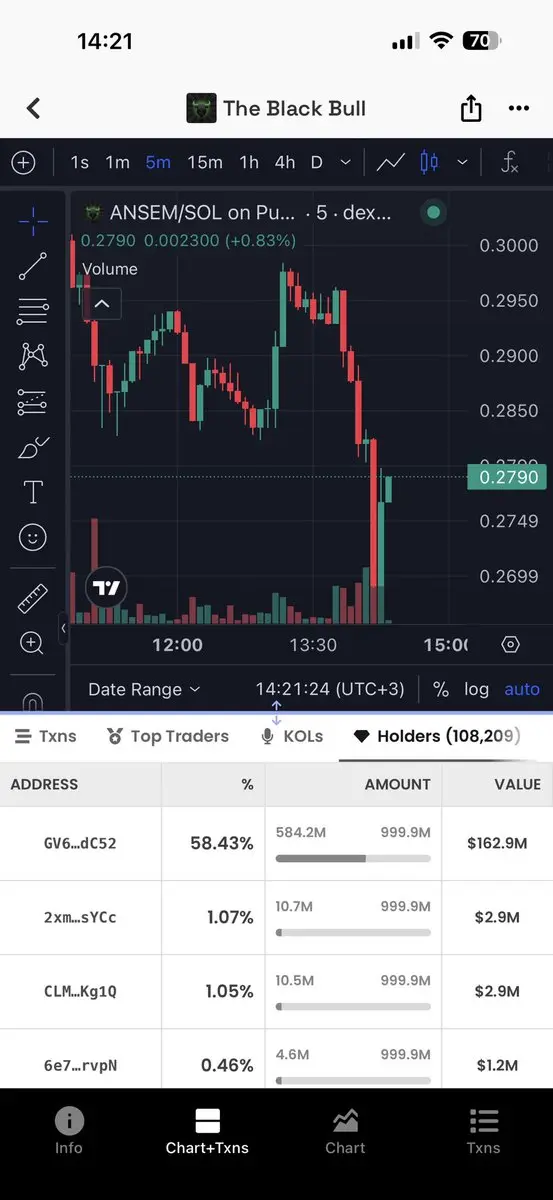Open holder GV6…dC52 row
This screenshot has width=553, height=1200.
276,843
